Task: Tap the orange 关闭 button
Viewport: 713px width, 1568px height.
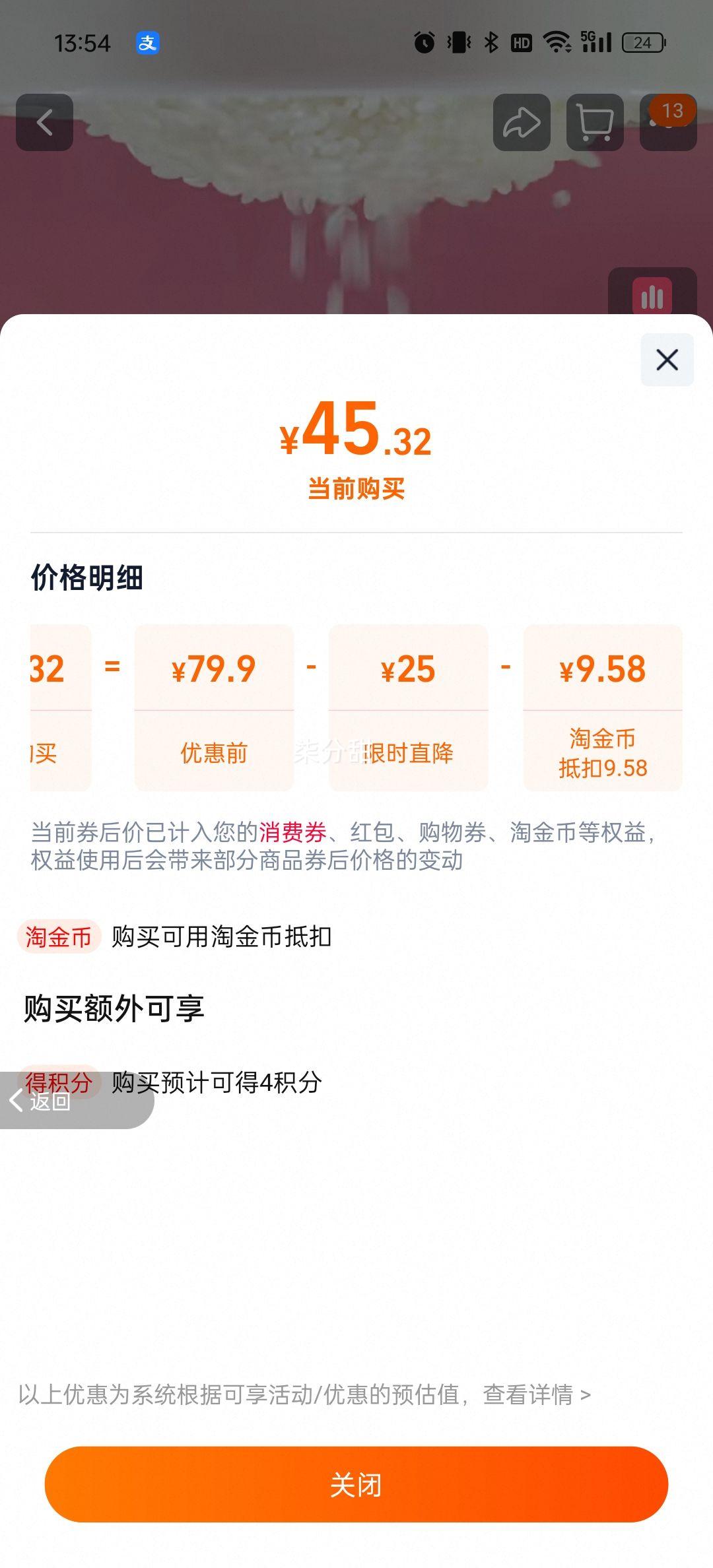Action: coord(356,1485)
